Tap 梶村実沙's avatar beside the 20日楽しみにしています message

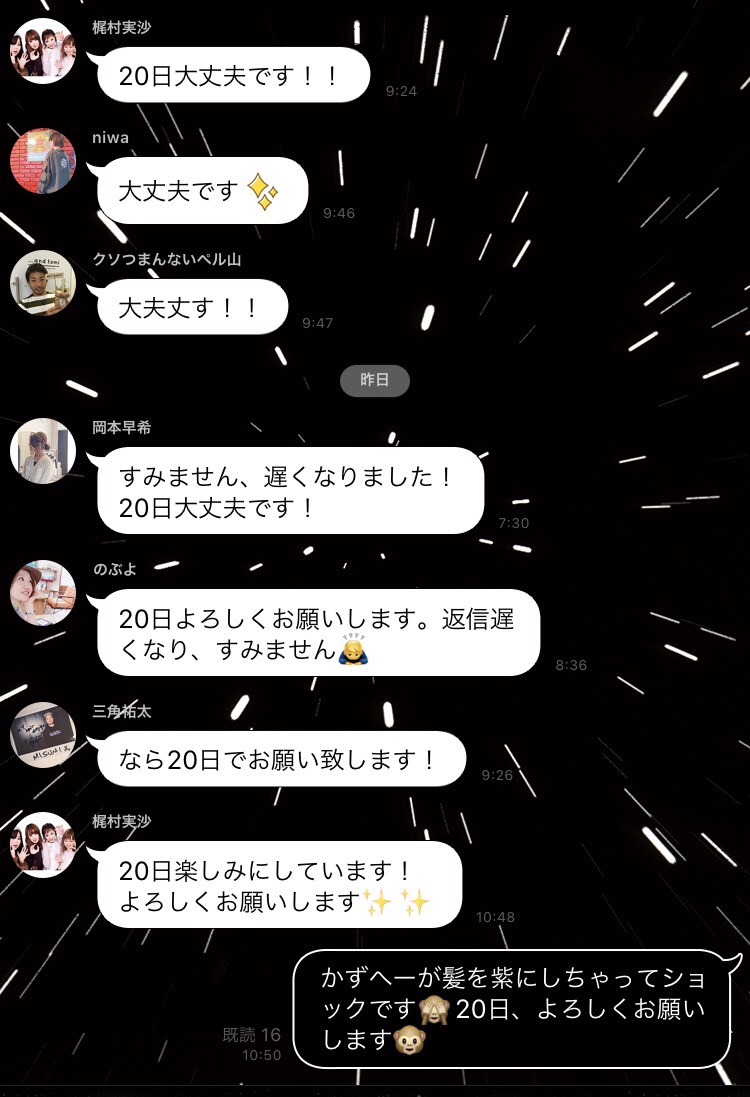click(x=43, y=845)
